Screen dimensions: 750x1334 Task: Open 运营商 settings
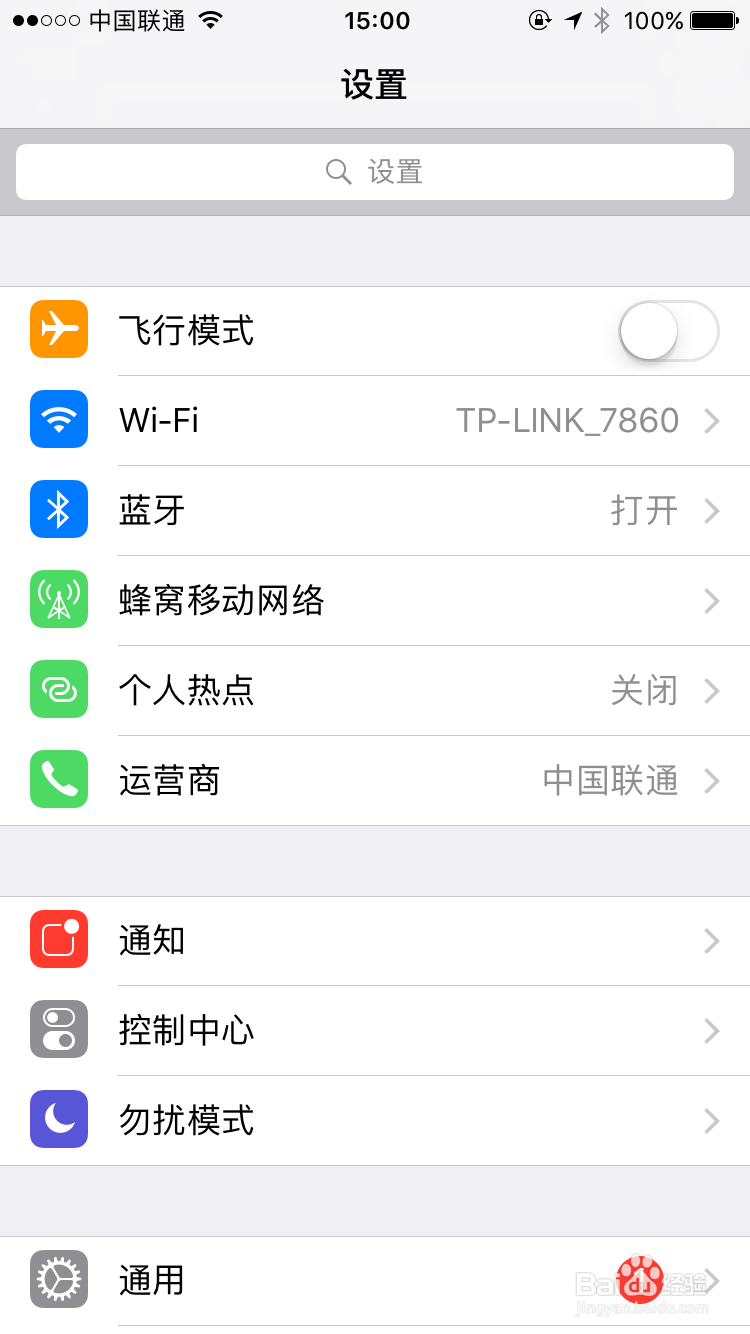(375, 781)
